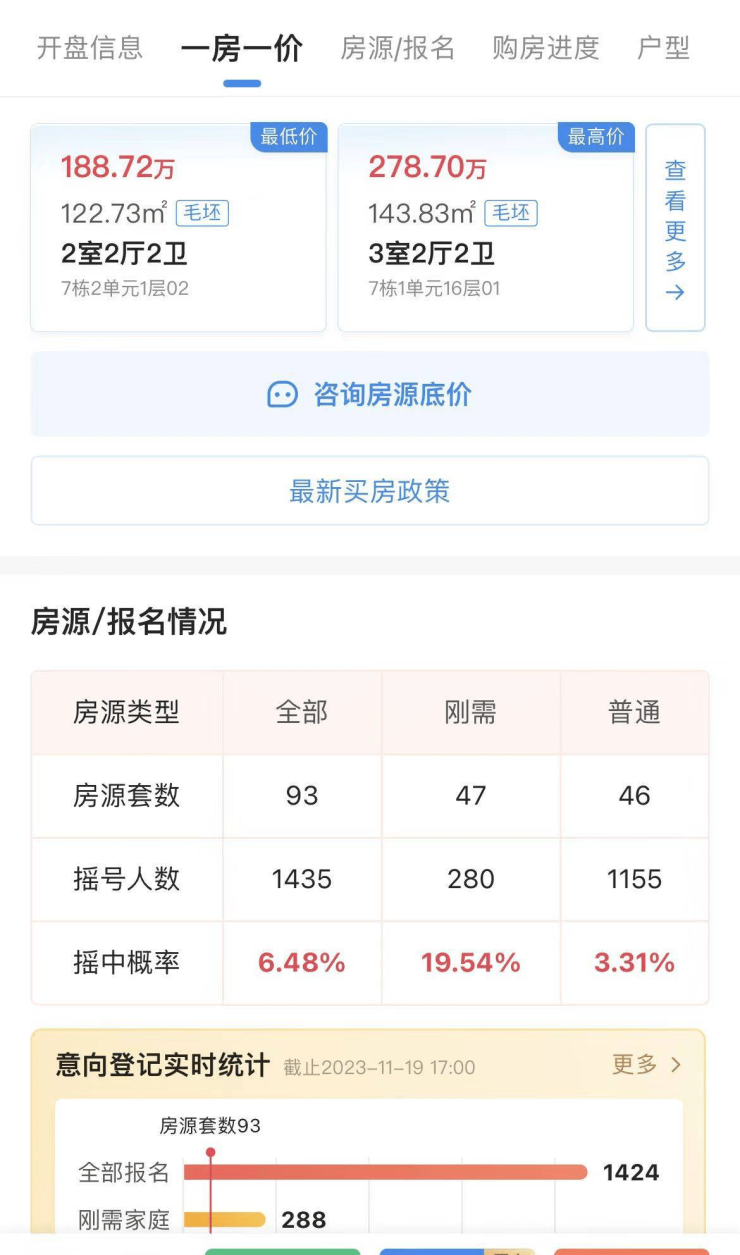Switch to the 开盘信息 tab
This screenshot has width=740, height=1255.
tap(90, 48)
